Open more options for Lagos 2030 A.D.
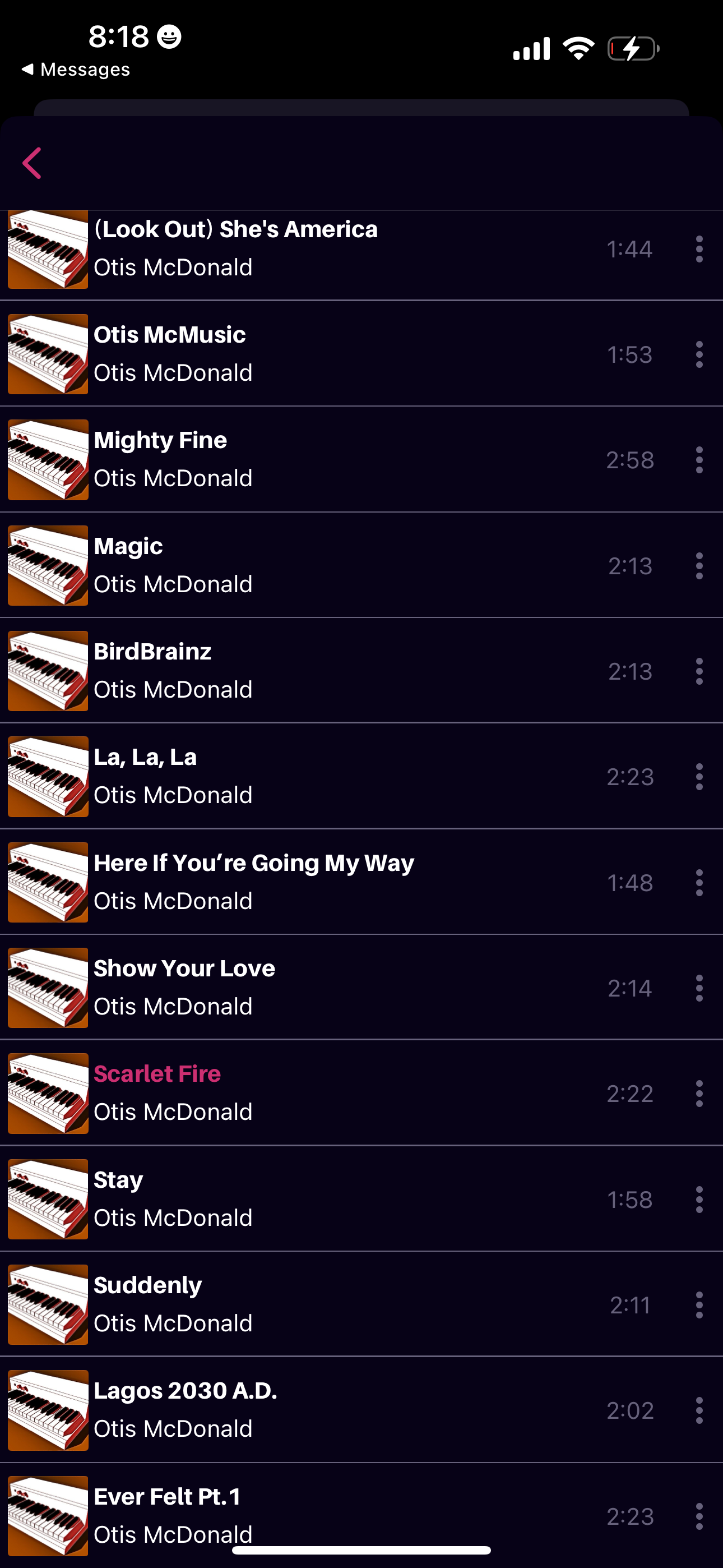The image size is (723, 1568). point(699,1410)
